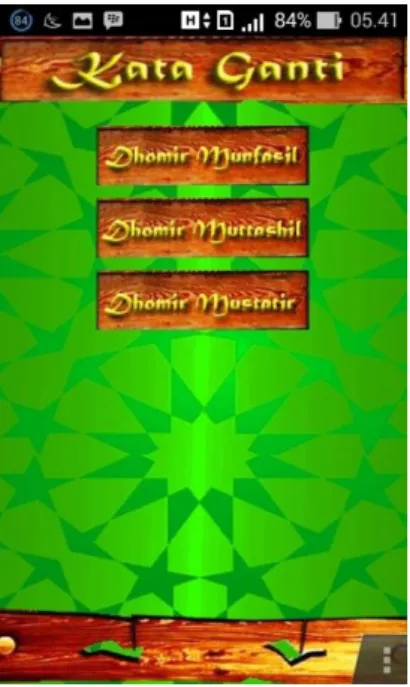Open the Dhomir Munfasil section
This screenshot has height=687, width=410.
tap(202, 156)
